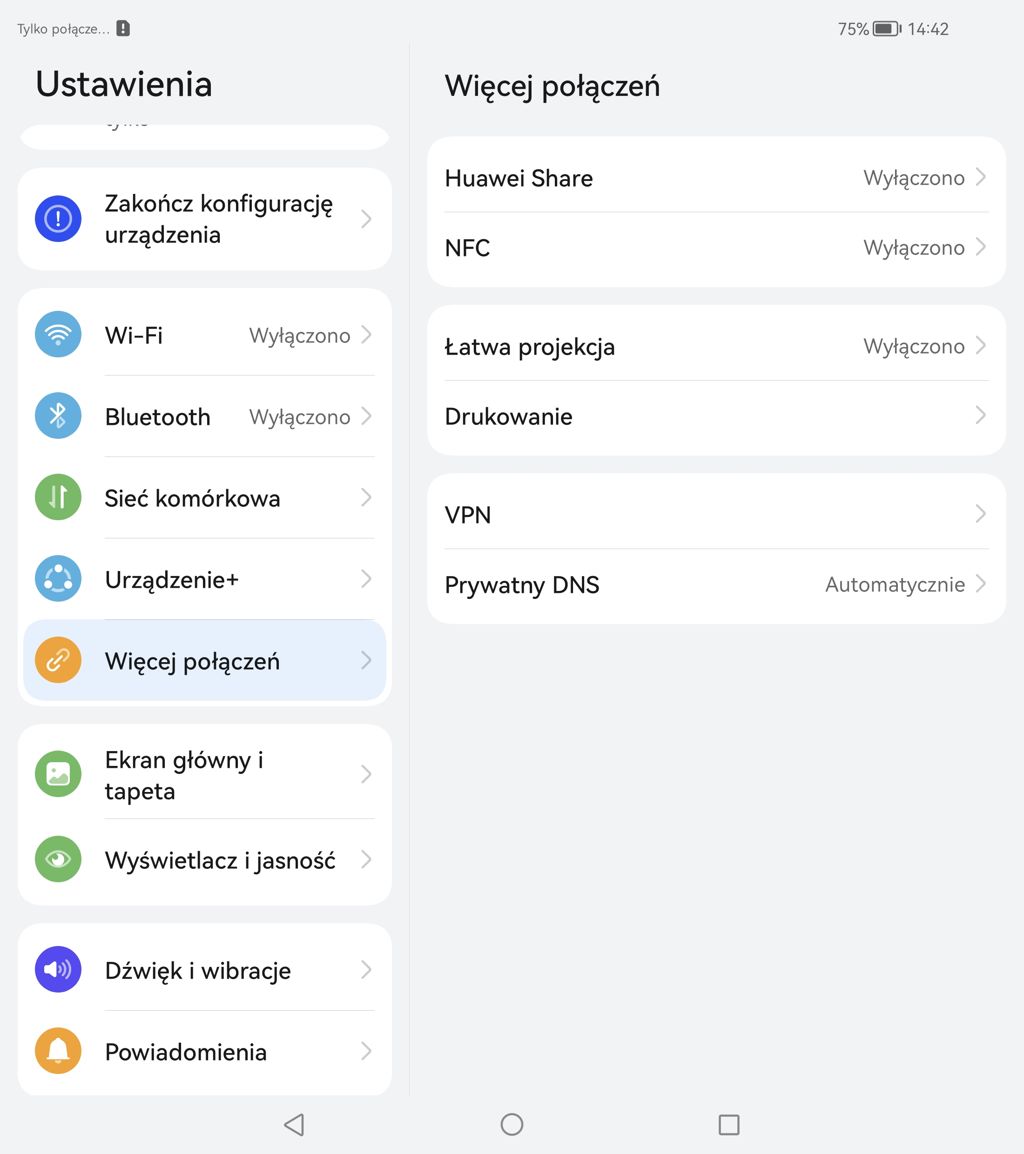
Task: Open VPN settings
Action: (715, 515)
